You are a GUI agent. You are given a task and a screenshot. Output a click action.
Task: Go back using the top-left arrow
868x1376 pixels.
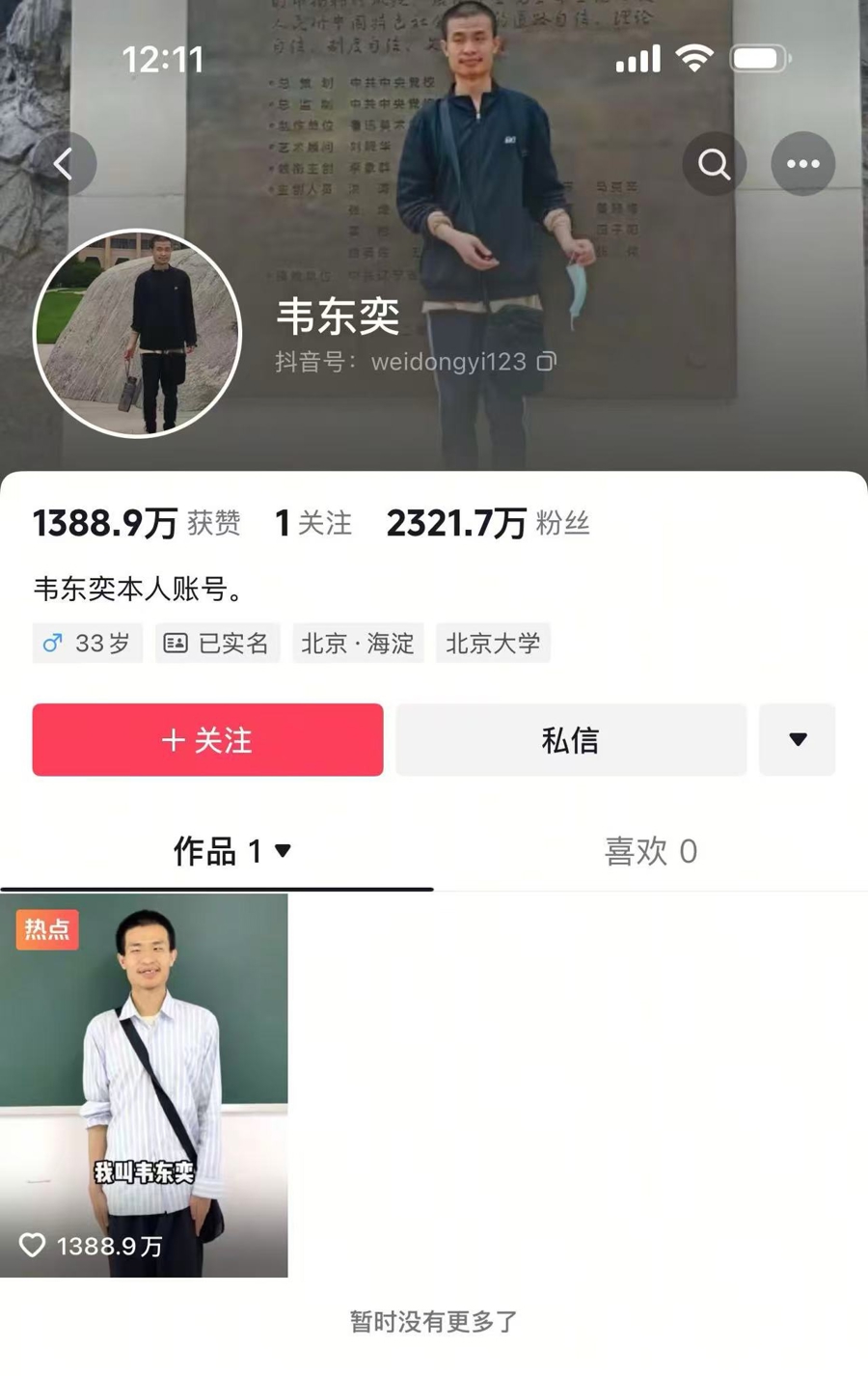click(x=64, y=164)
